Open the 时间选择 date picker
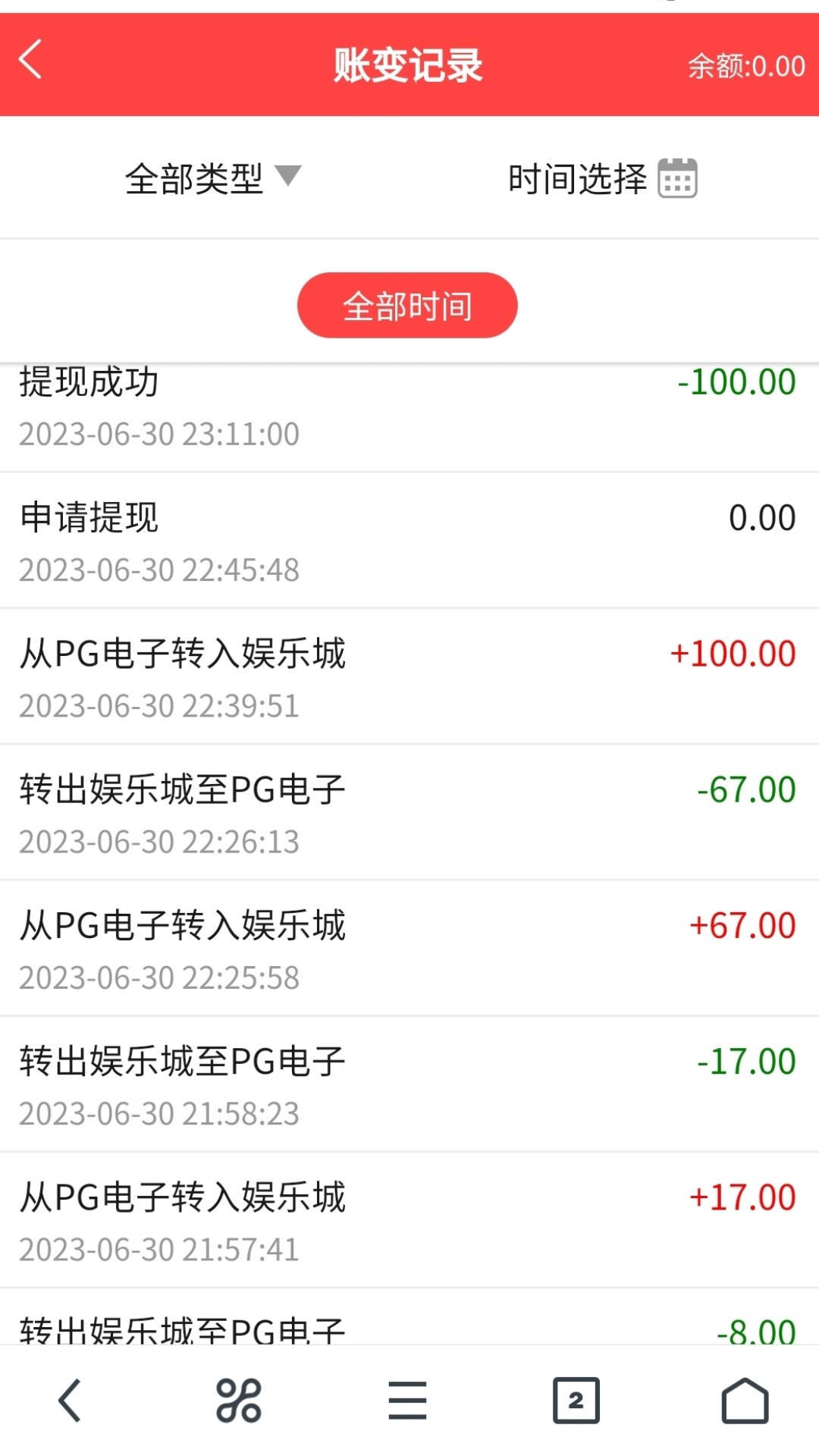The image size is (819, 1456). (602, 179)
